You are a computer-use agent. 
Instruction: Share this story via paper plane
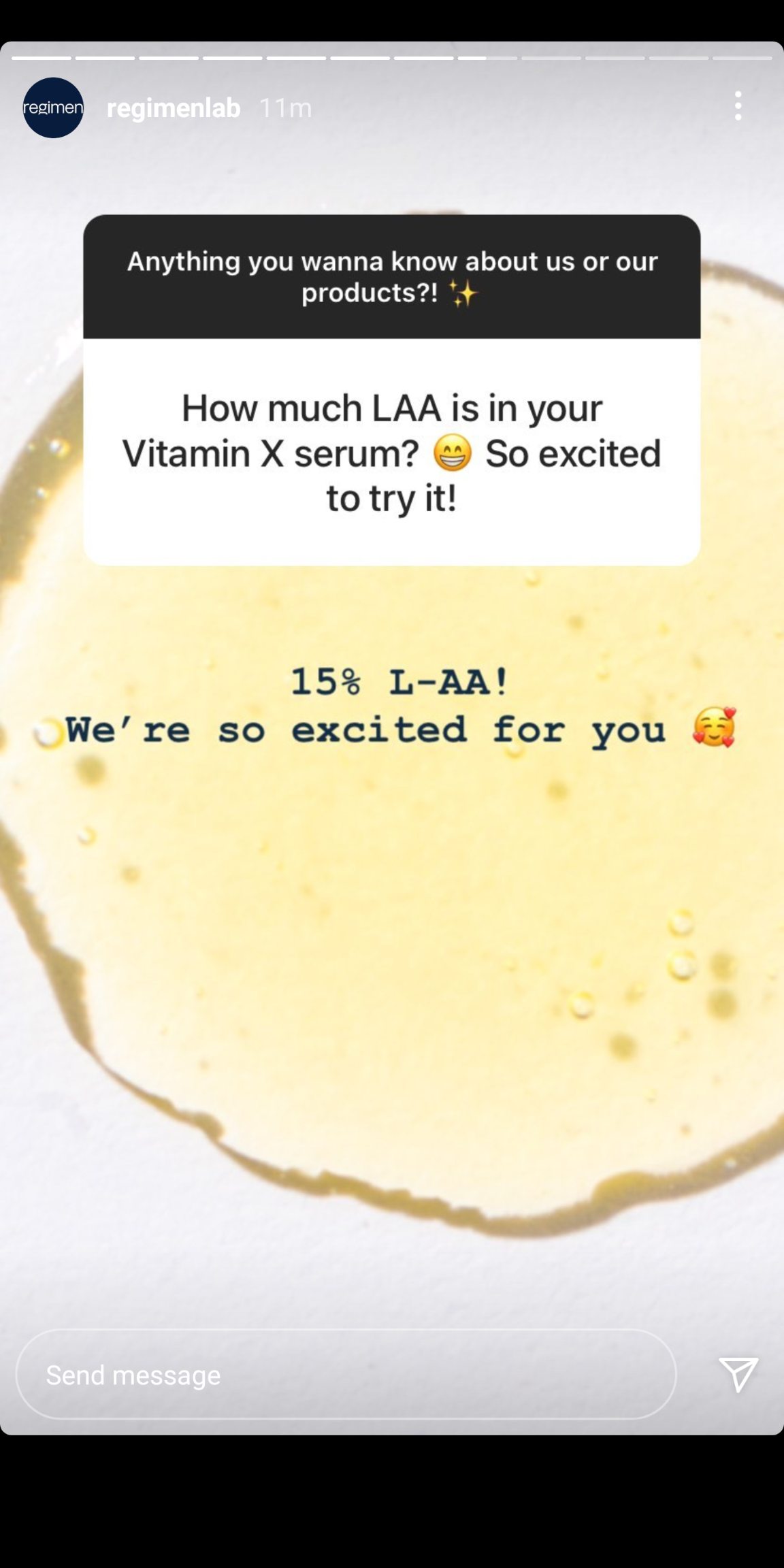pyautogui.click(x=738, y=1374)
